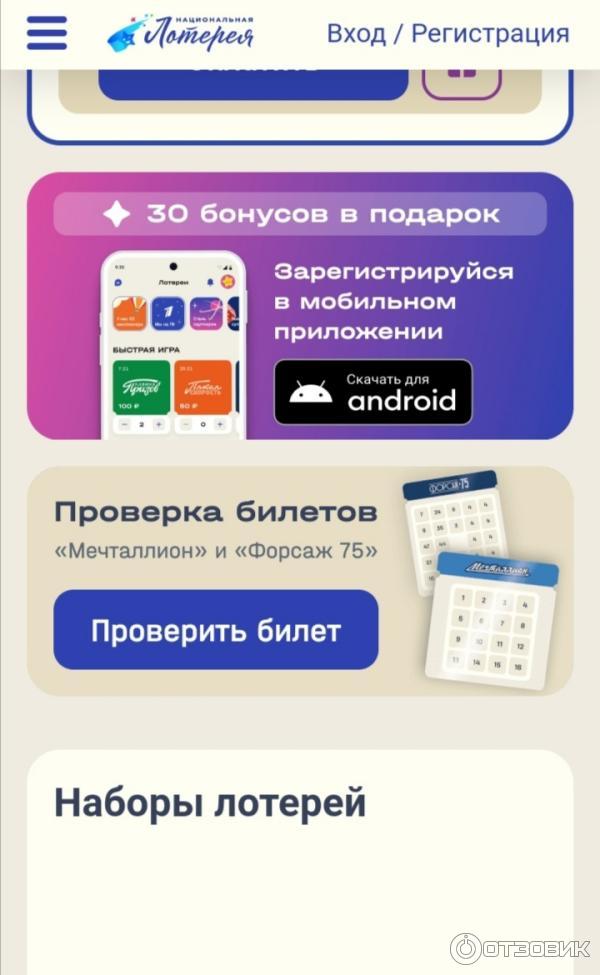This screenshot has height=975, width=600.
Task: Open the 30 бонусов в подарок banner
Action: 300,214
